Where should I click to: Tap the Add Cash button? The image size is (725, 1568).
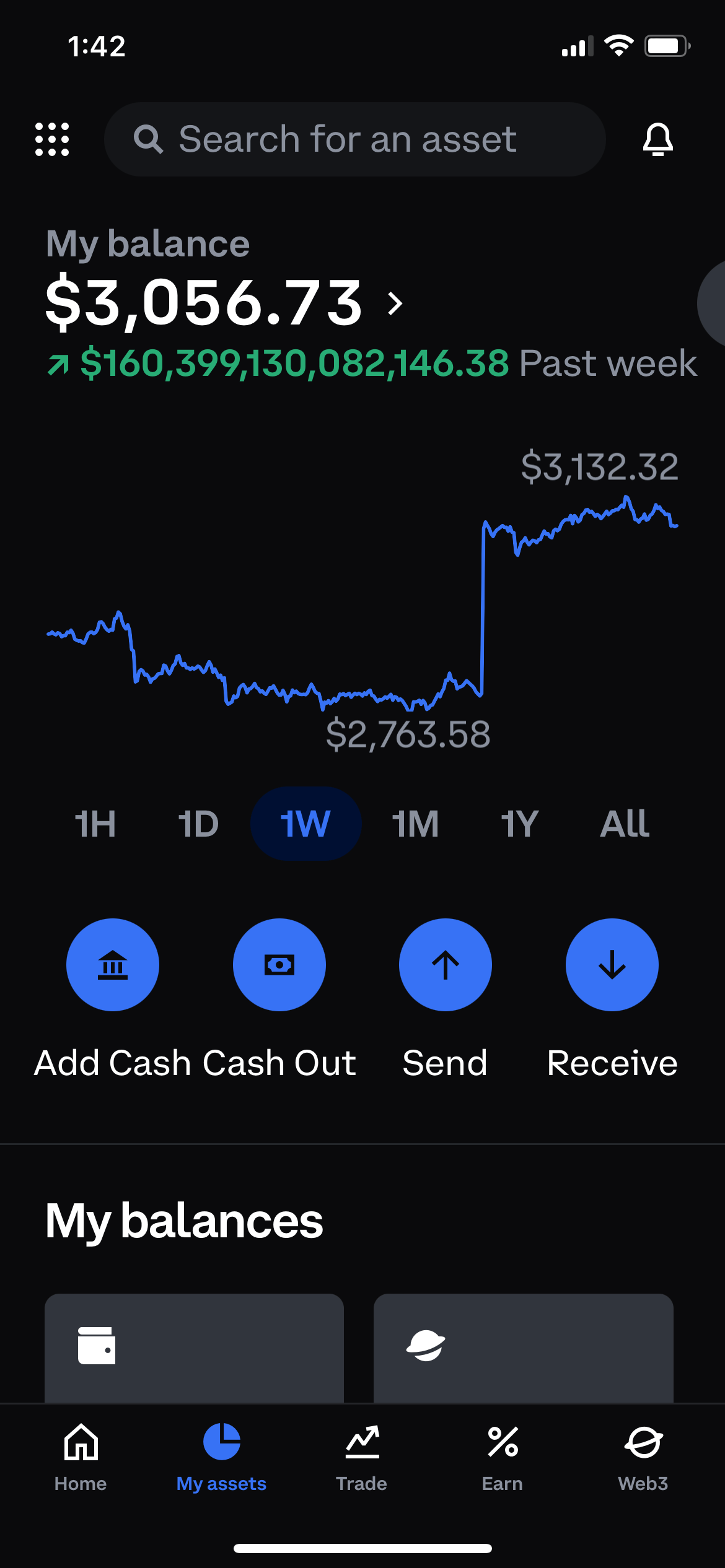pos(113,965)
